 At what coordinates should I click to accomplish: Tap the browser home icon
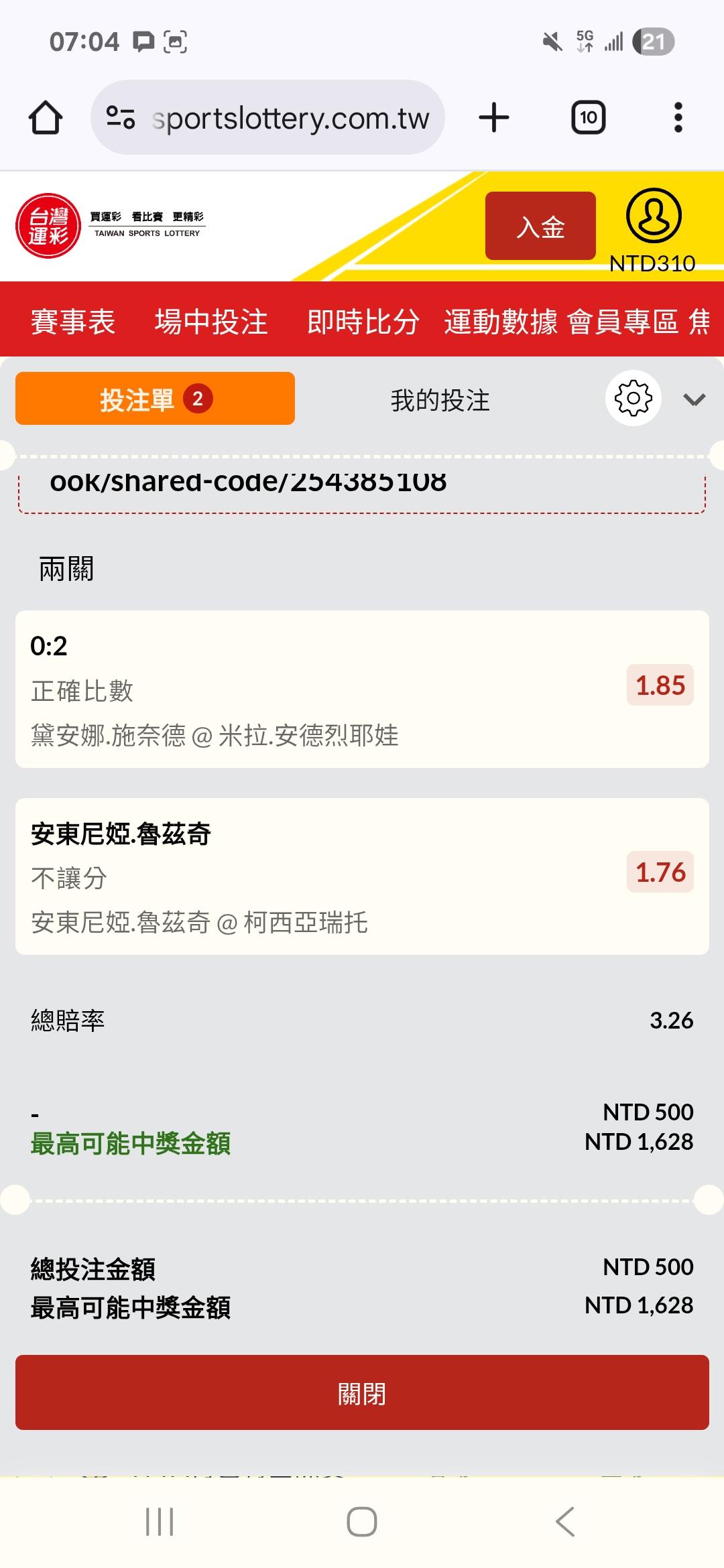click(x=46, y=118)
